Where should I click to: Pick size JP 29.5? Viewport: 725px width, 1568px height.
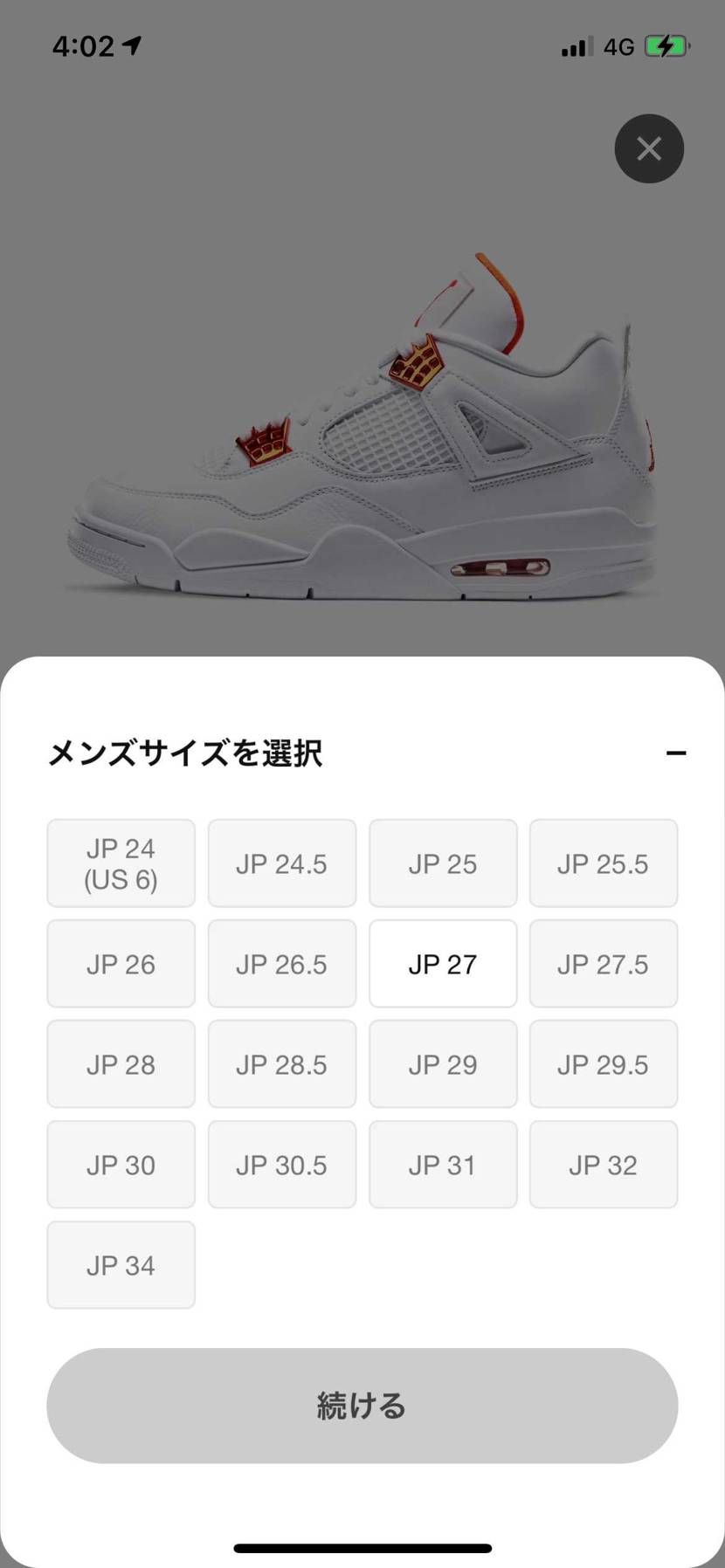point(604,1064)
